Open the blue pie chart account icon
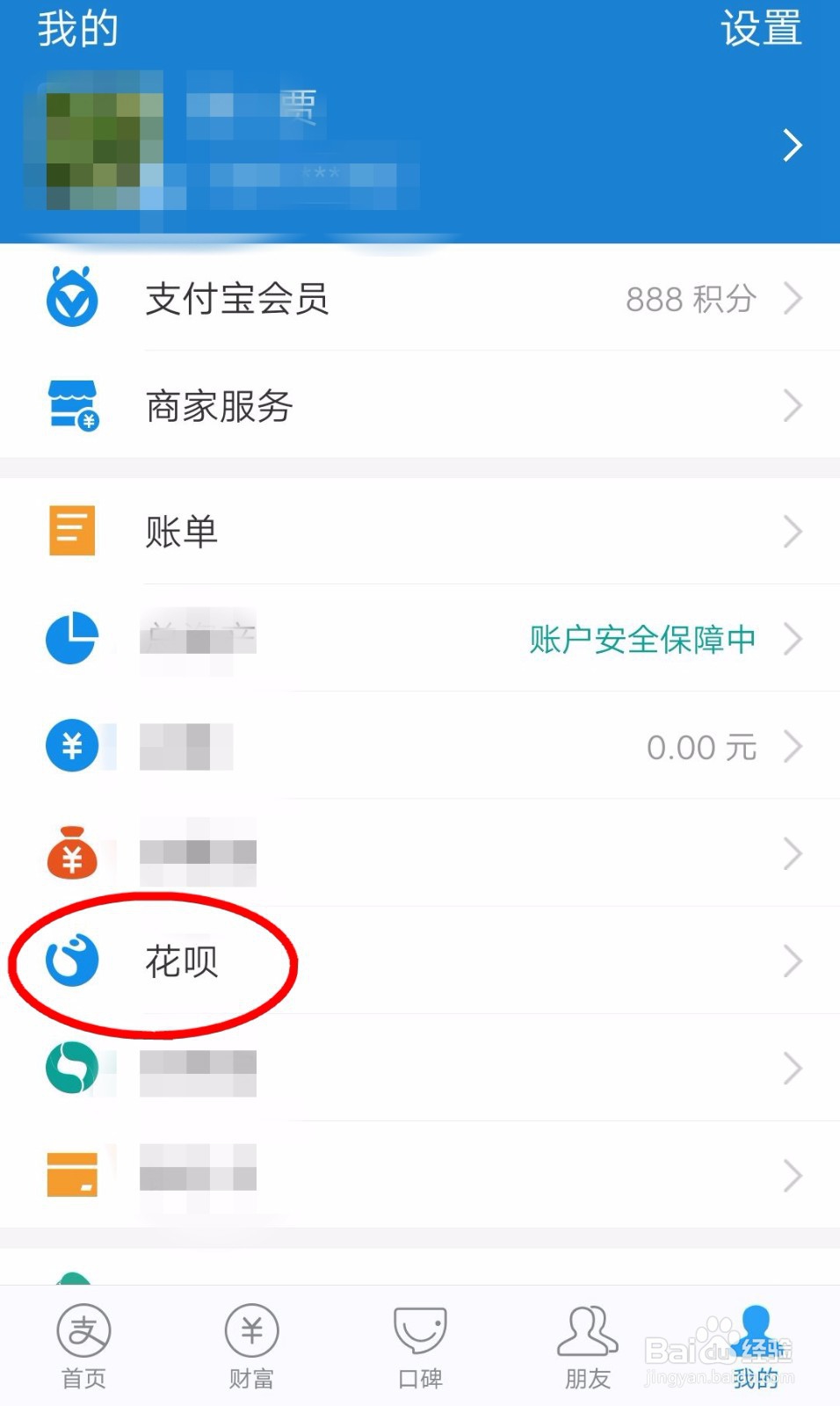 click(x=70, y=639)
